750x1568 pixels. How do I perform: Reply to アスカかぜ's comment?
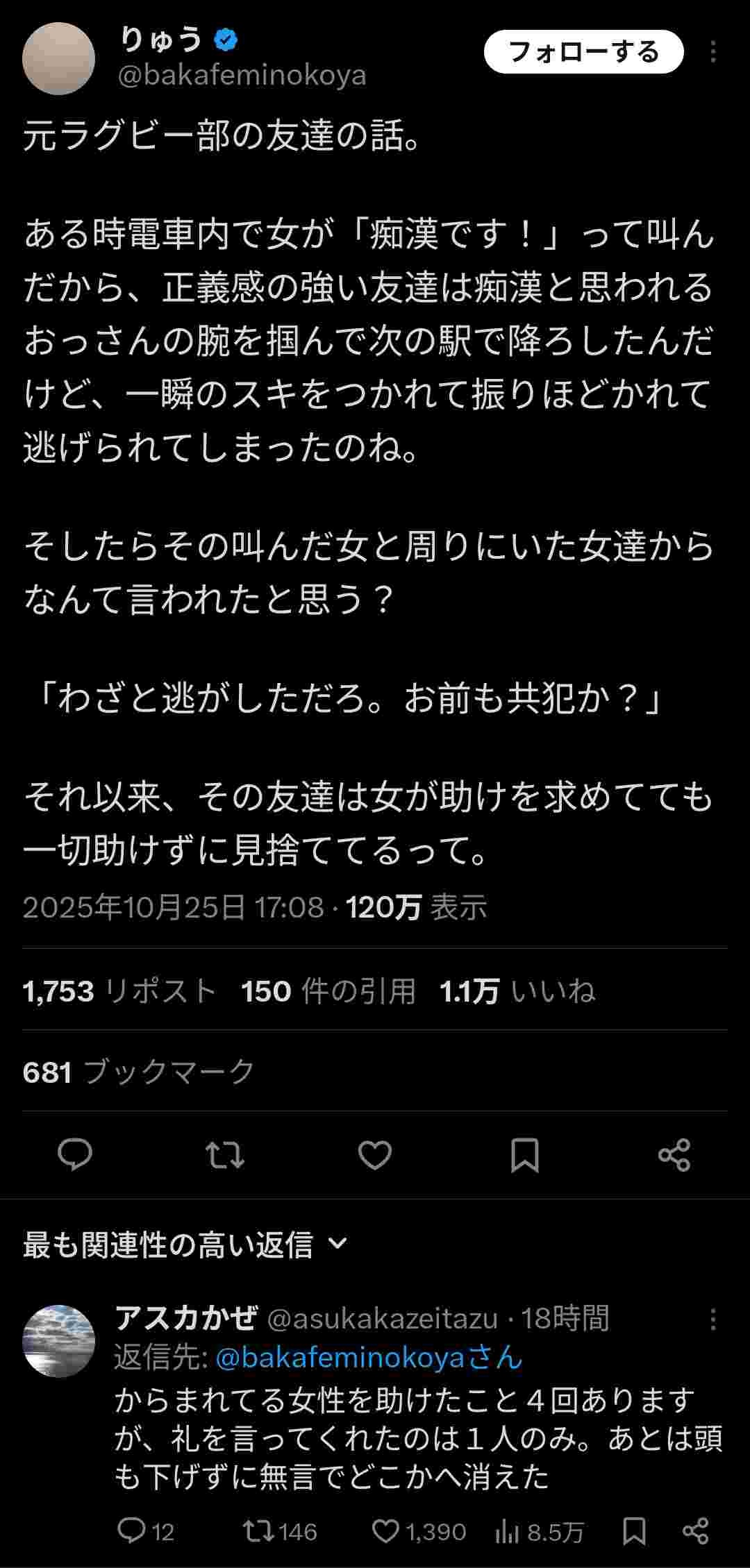coord(131,1530)
